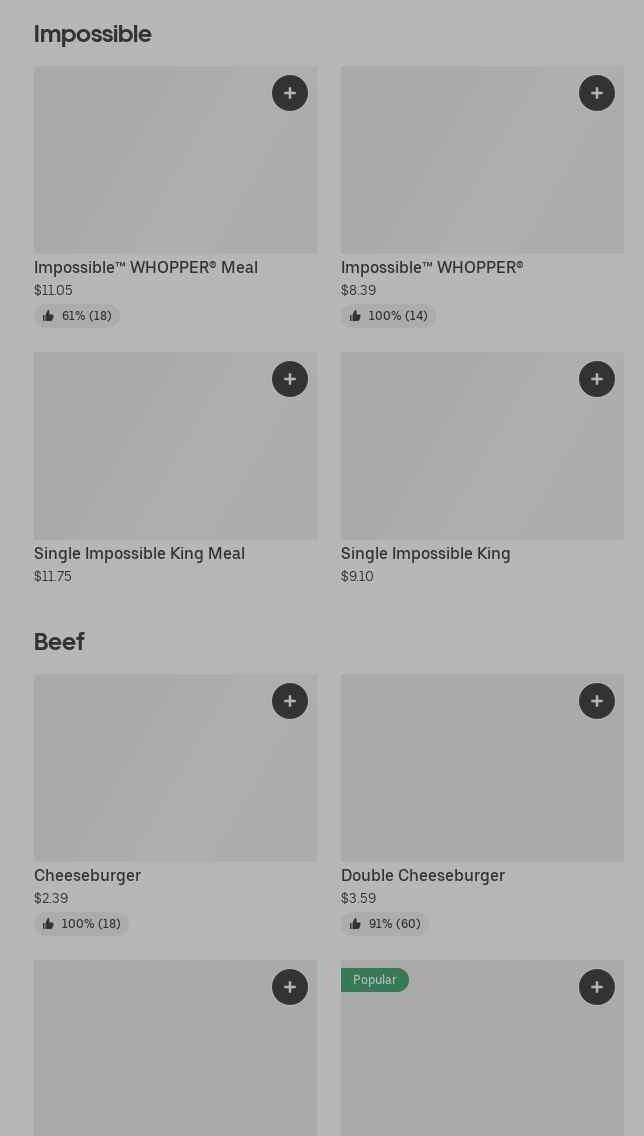The width and height of the screenshot is (644, 1136).
Task: Add the $2.39 Cheeseburger to cart
Action: [290, 701]
